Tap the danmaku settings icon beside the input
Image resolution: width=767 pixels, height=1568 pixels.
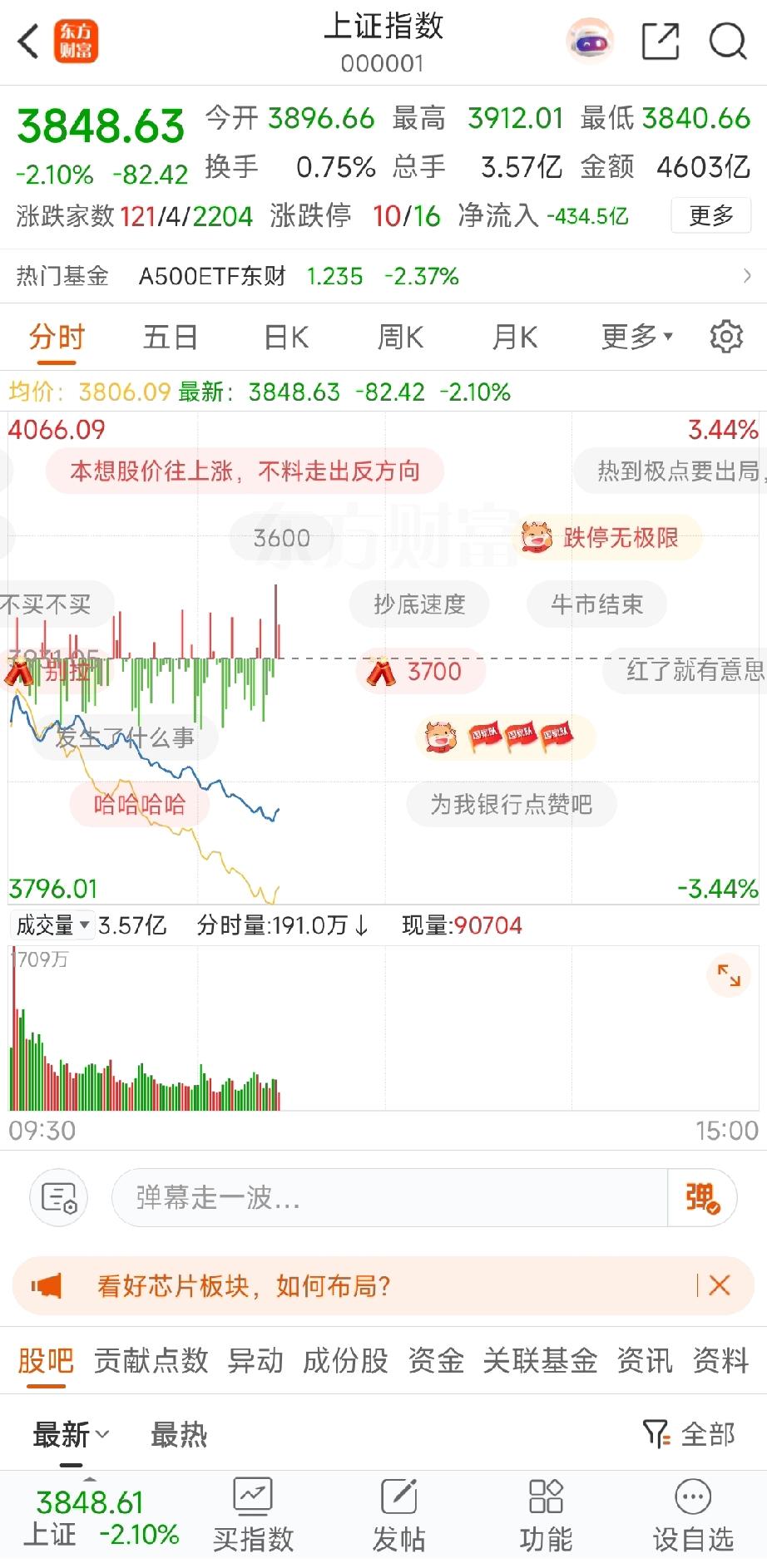pos(57,1197)
